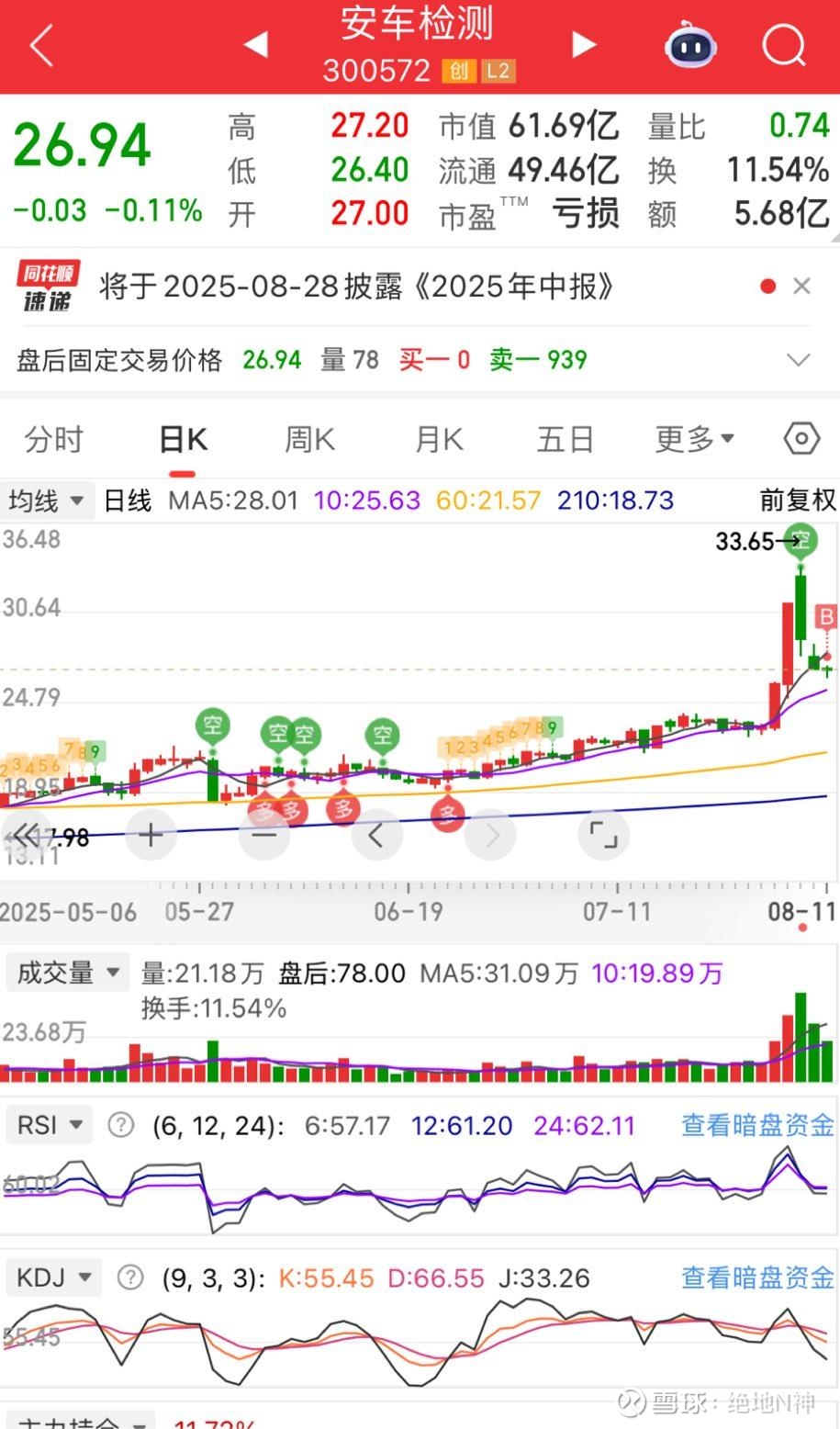Dismiss the 2025年中报 disclosure notice
This screenshot has width=840, height=1429.
tap(801, 287)
